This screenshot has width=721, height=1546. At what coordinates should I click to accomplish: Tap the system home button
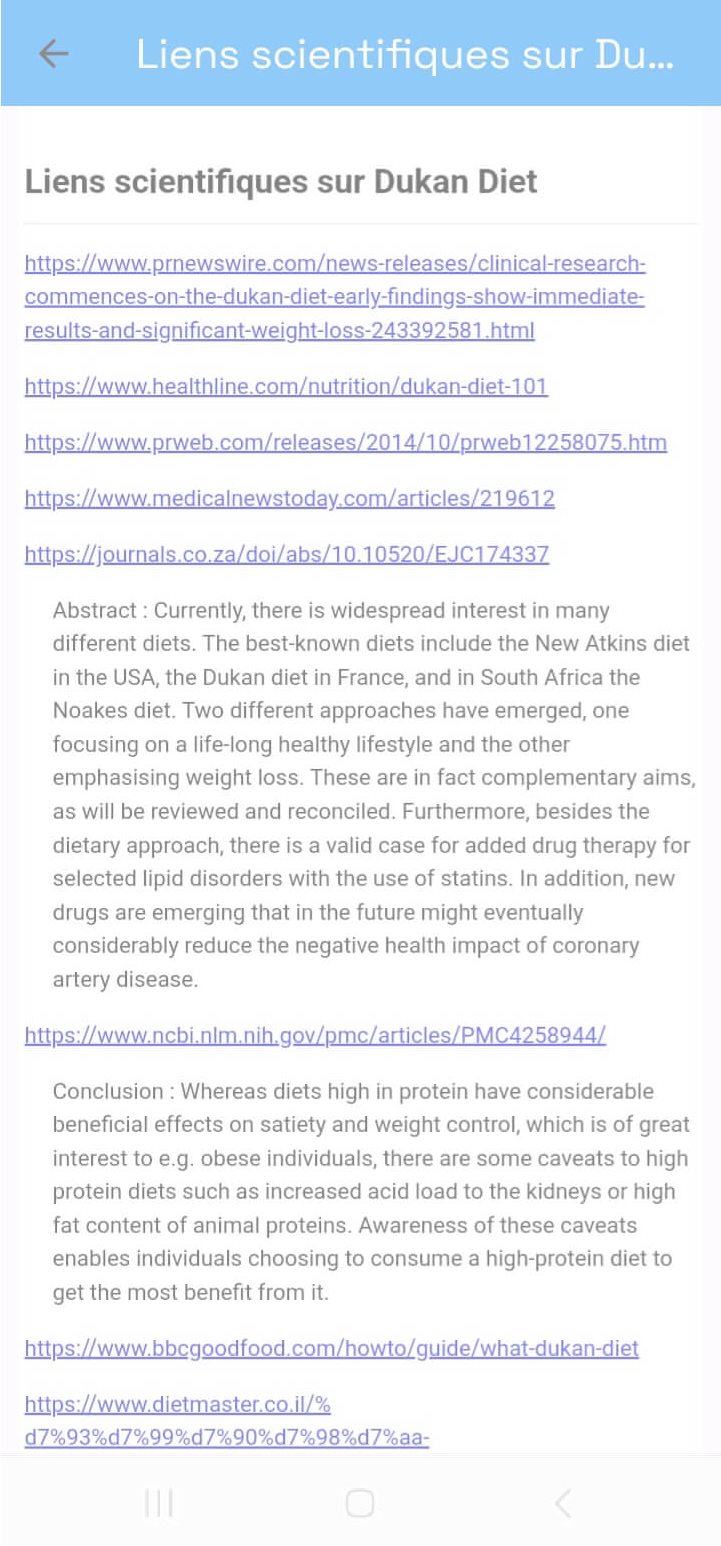359,1502
